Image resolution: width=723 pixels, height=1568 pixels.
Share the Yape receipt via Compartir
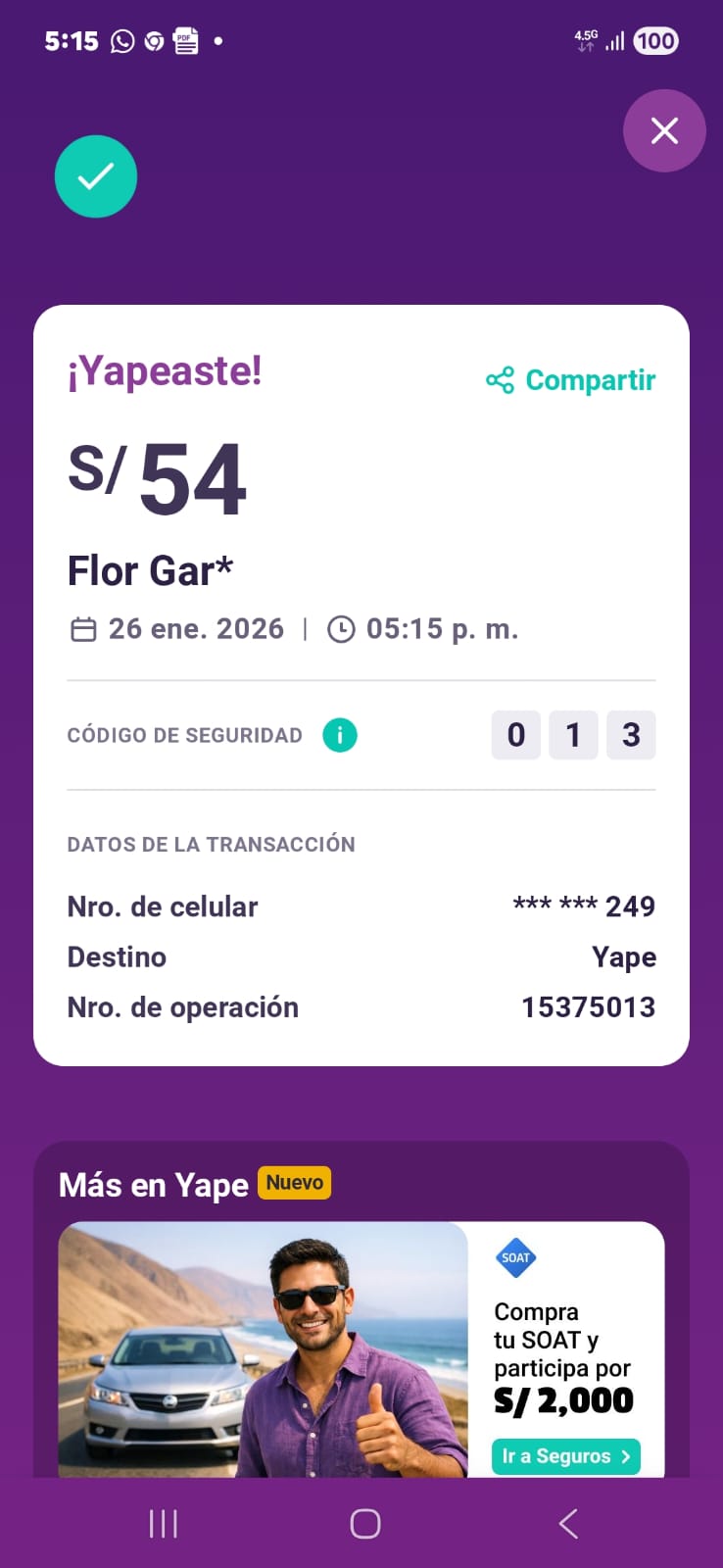coord(571,380)
